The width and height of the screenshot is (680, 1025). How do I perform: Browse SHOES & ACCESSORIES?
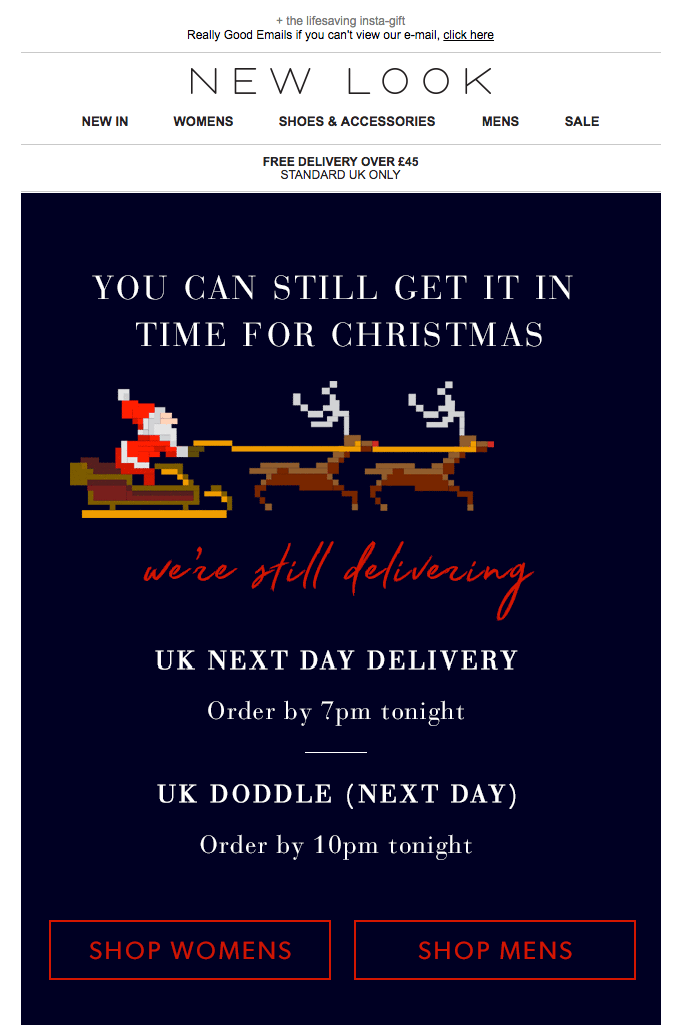point(357,121)
